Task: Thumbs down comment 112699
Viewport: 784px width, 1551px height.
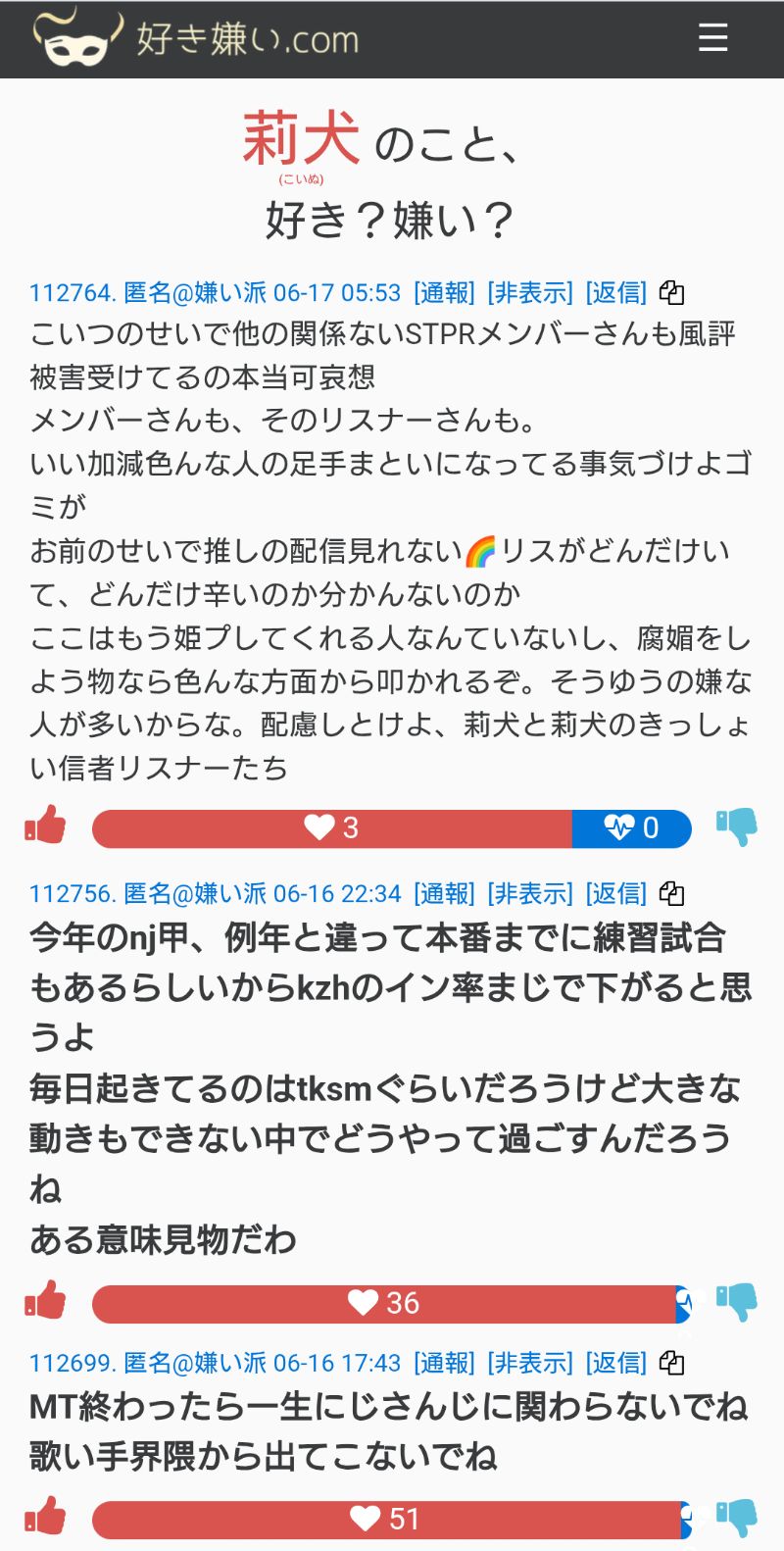Action: coord(737,1519)
